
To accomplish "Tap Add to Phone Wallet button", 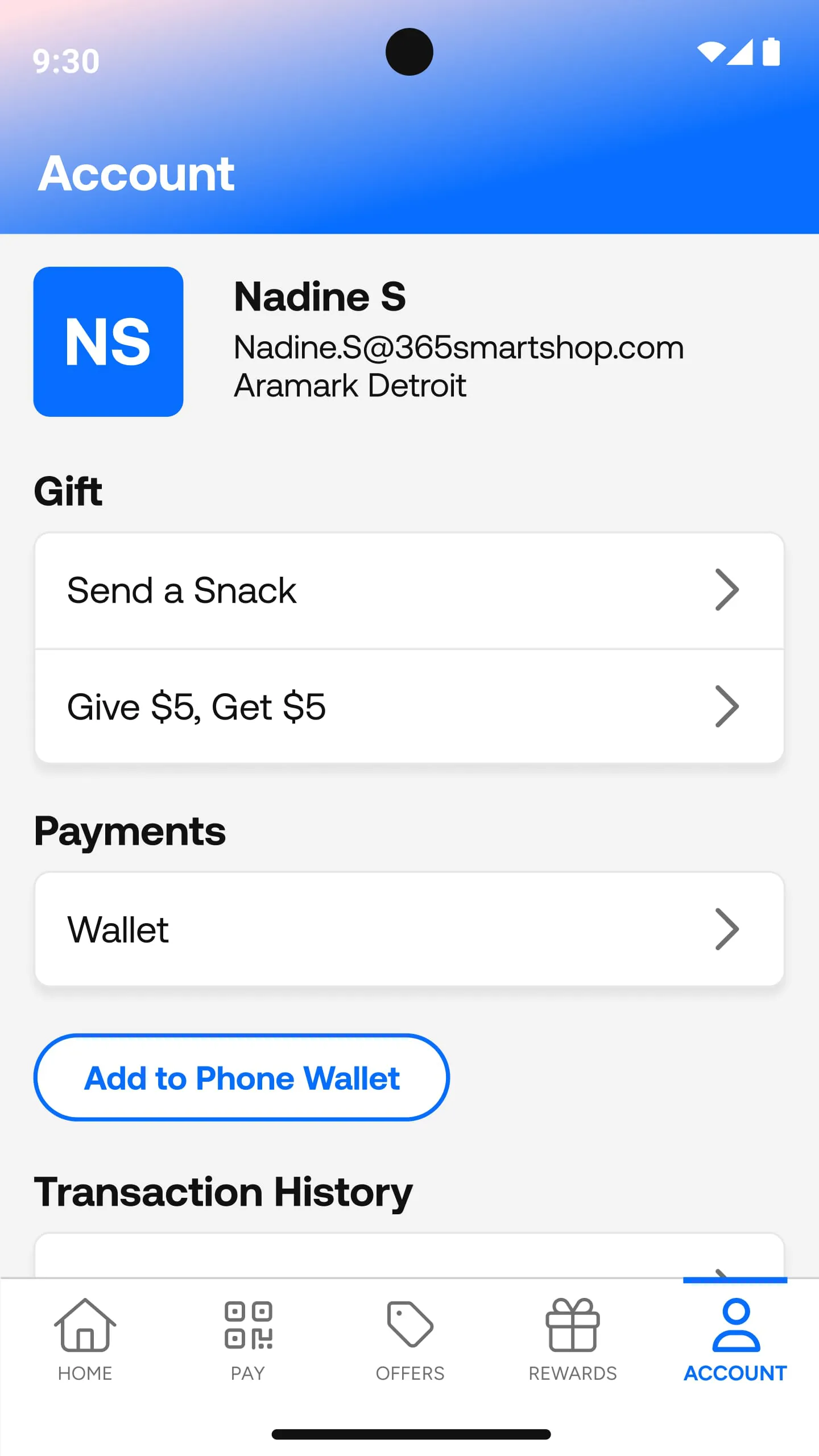I will click(x=242, y=1078).
